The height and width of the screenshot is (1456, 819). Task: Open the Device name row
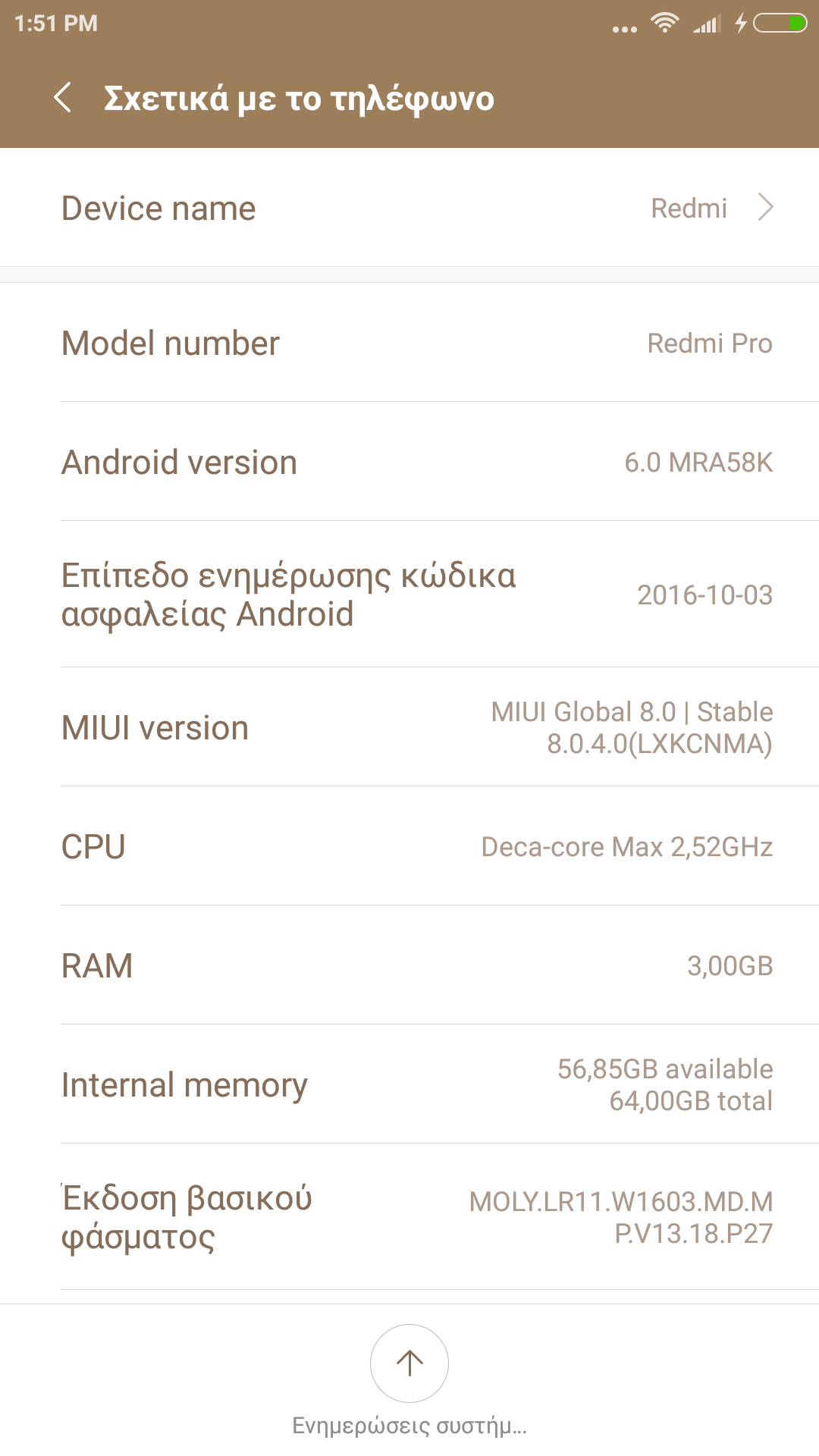[409, 208]
